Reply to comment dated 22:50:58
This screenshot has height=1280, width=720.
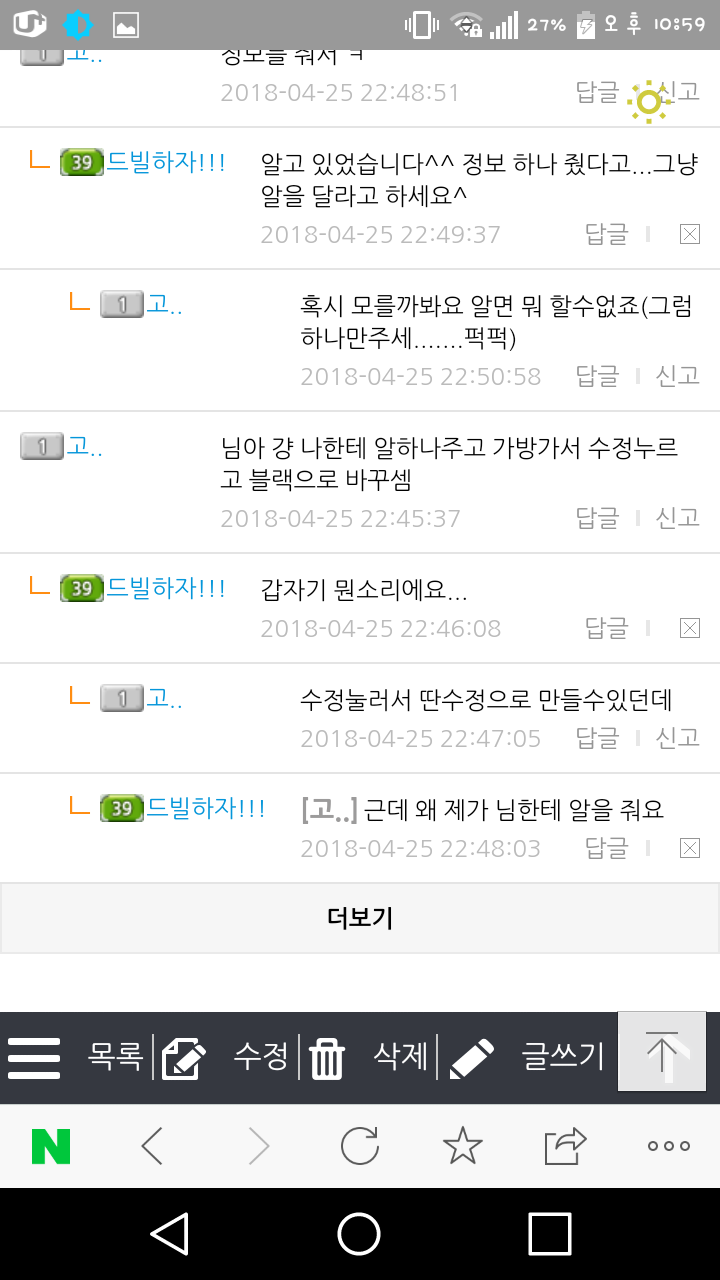pos(598,376)
